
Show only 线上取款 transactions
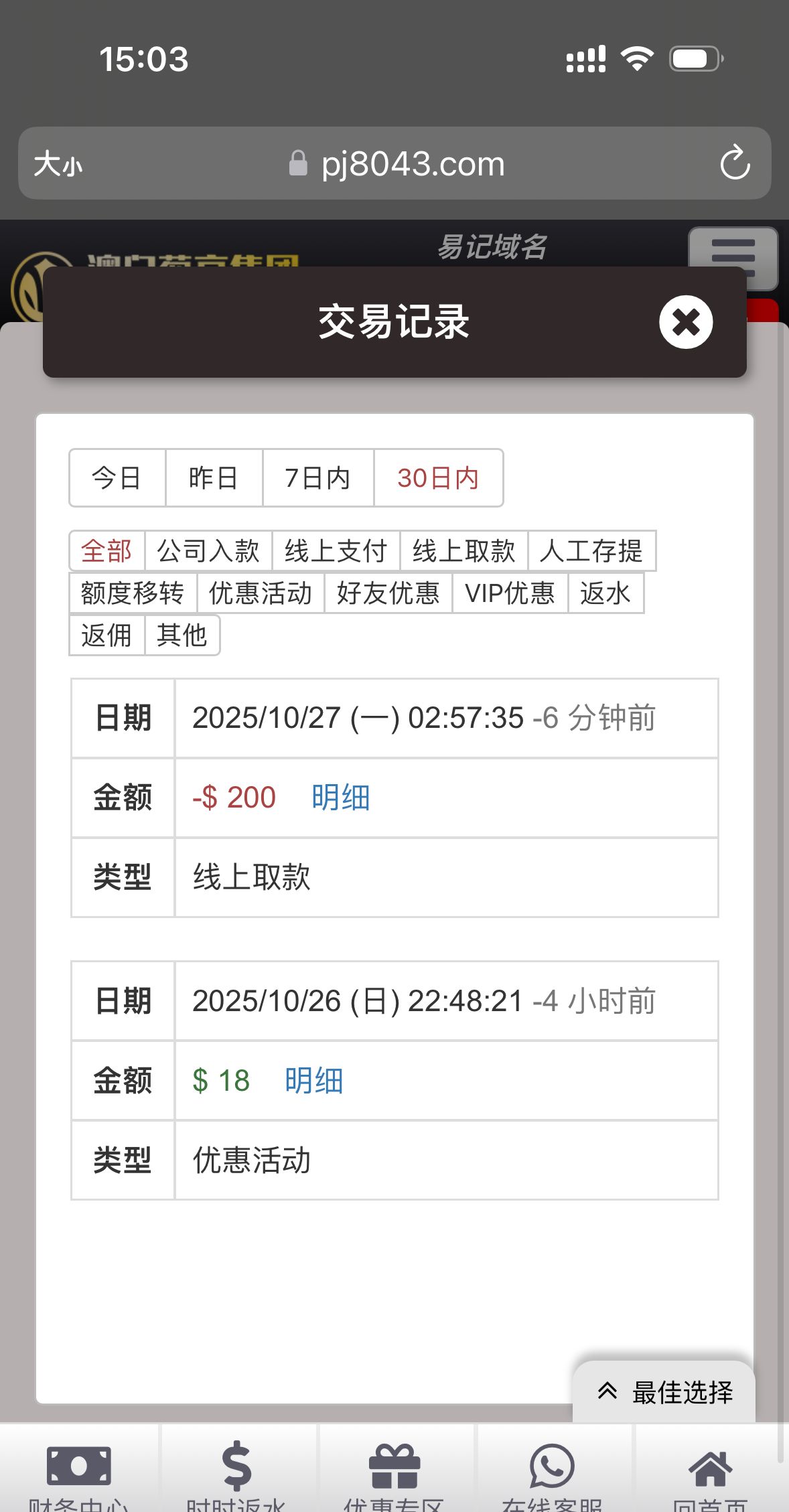pyautogui.click(x=463, y=551)
